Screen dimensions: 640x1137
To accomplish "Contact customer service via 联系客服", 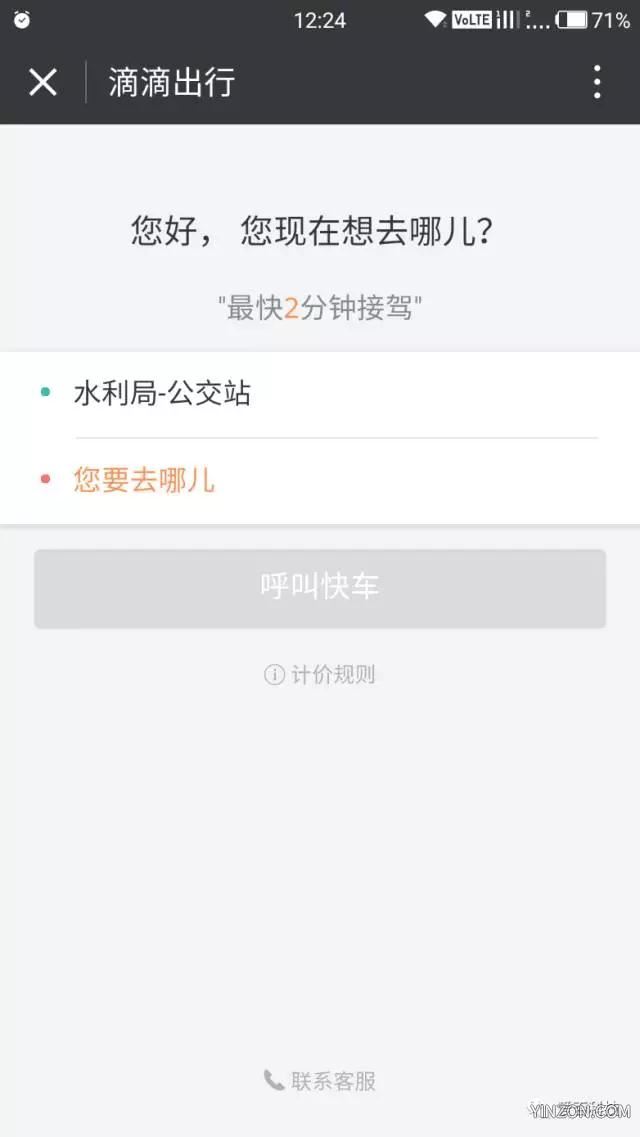I will (320, 1081).
